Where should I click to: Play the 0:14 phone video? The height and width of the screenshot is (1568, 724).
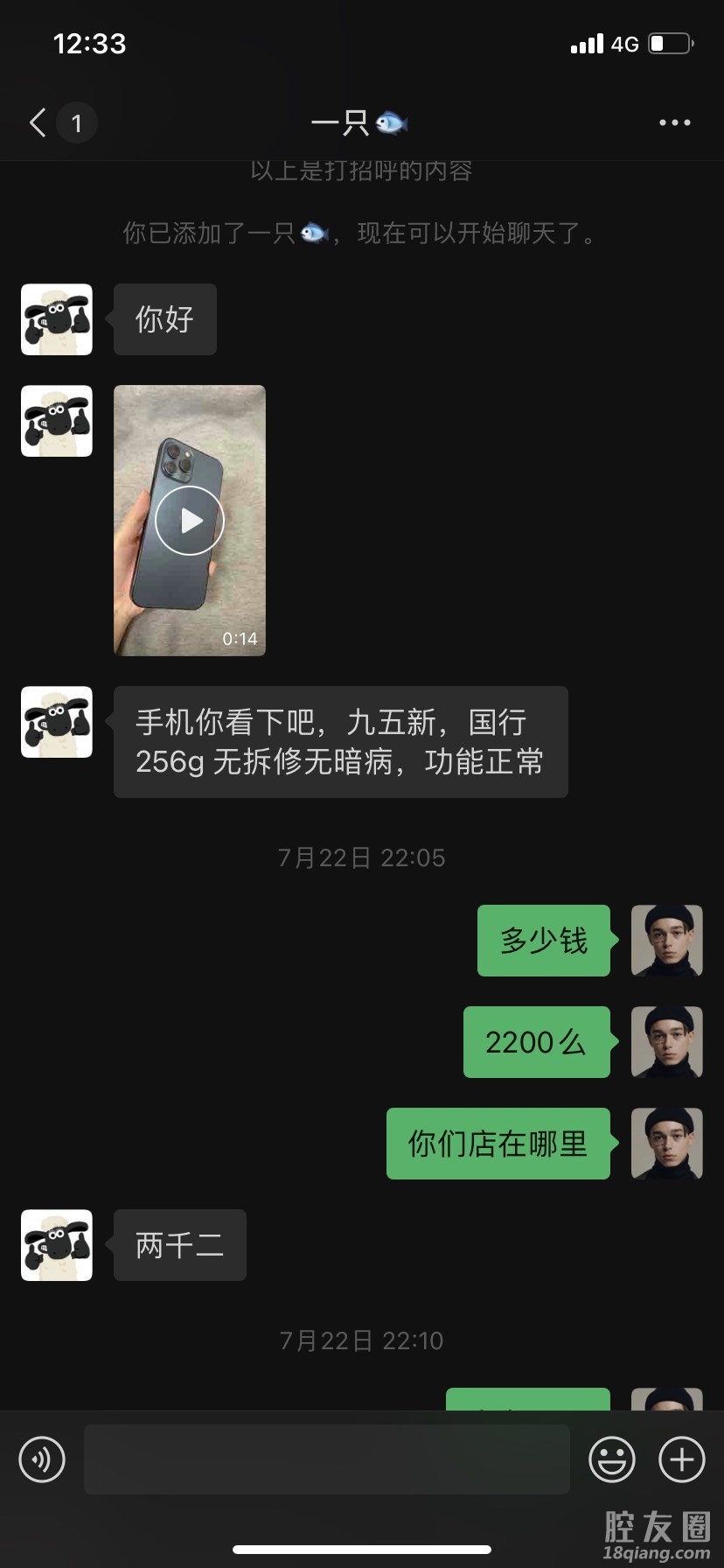[190, 521]
